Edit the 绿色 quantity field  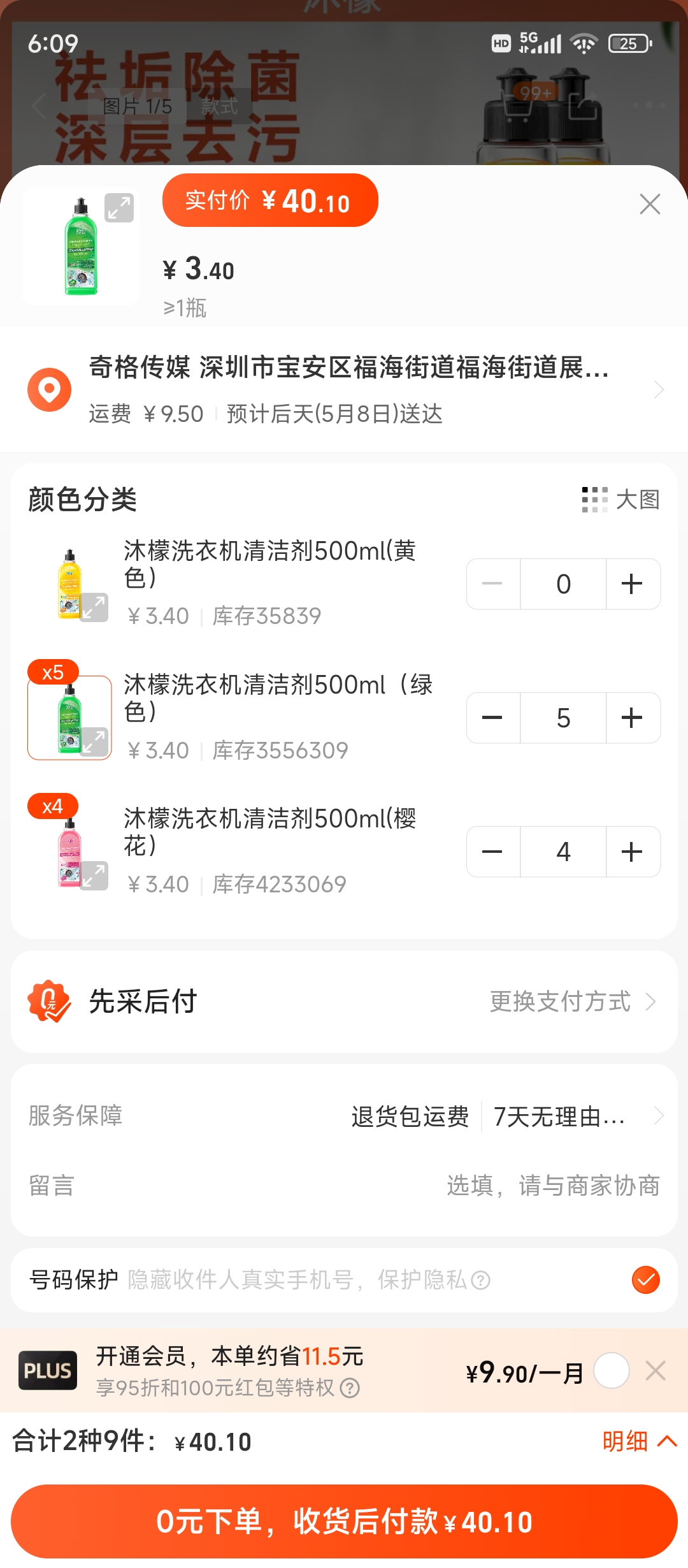click(563, 718)
